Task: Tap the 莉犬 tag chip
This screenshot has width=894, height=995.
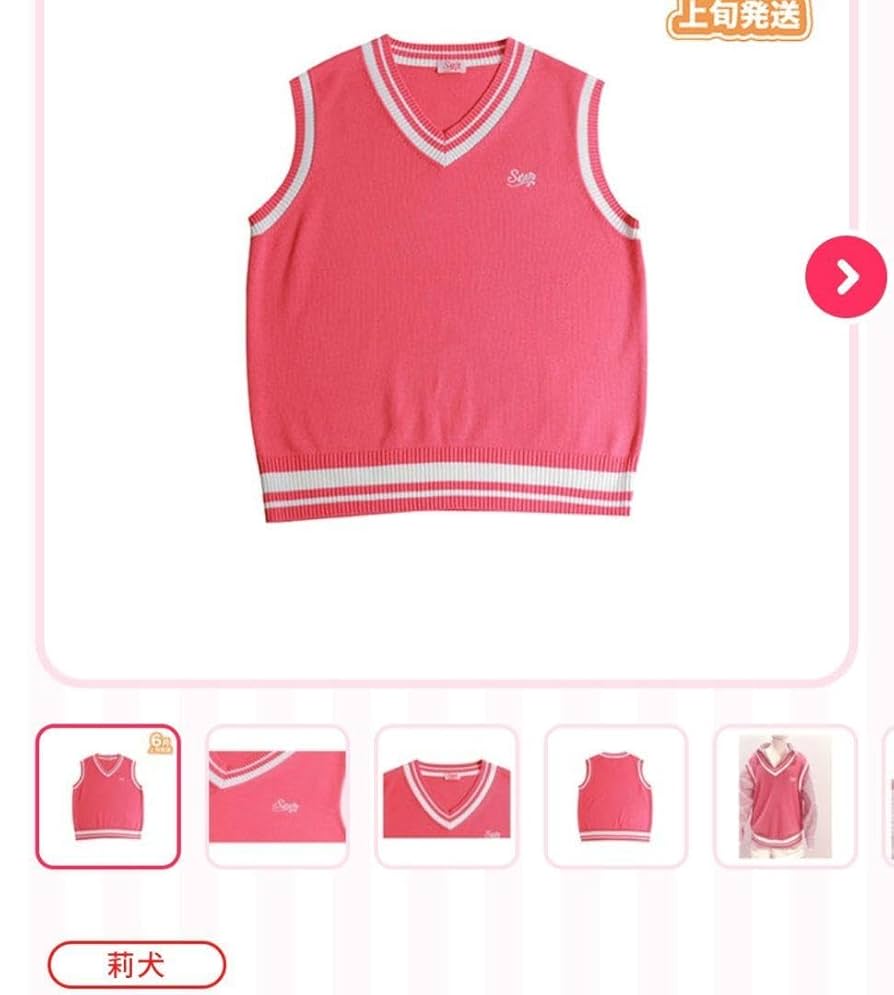Action: click(136, 965)
